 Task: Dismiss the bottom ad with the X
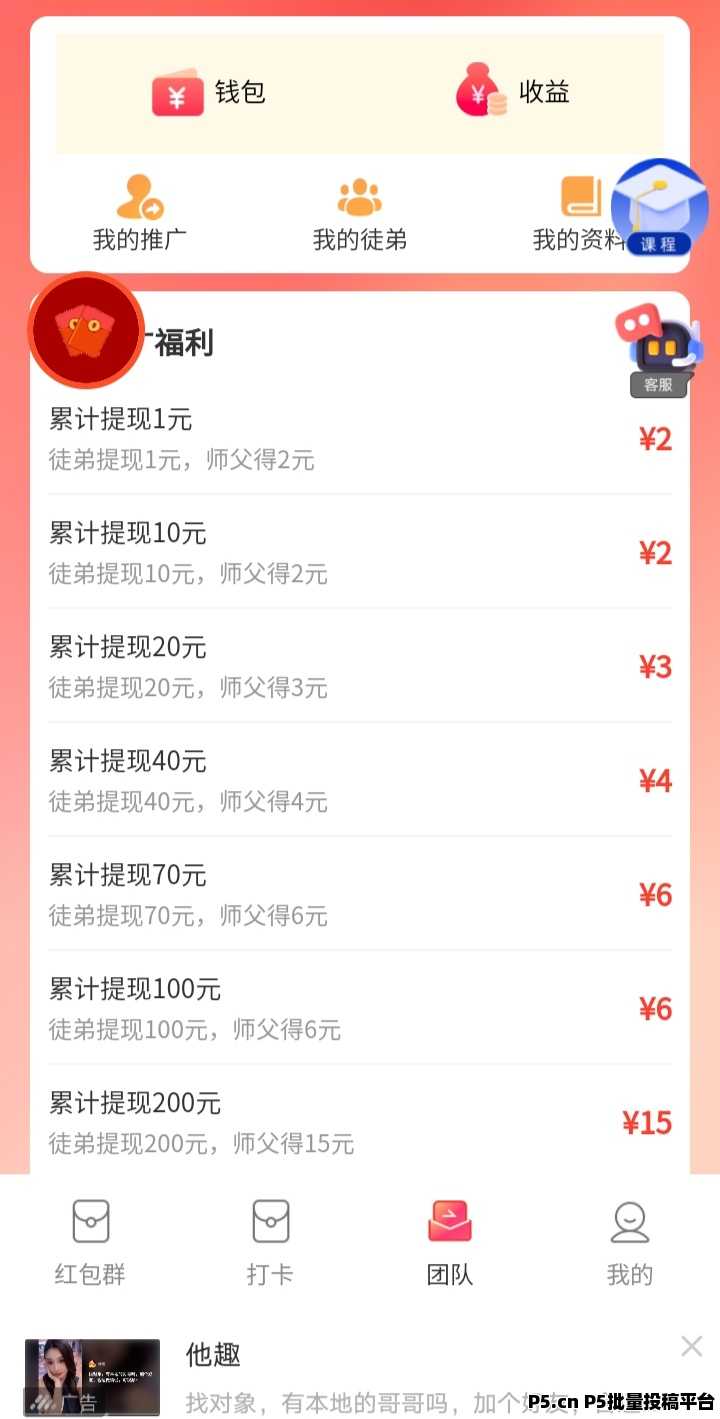[x=691, y=1345]
